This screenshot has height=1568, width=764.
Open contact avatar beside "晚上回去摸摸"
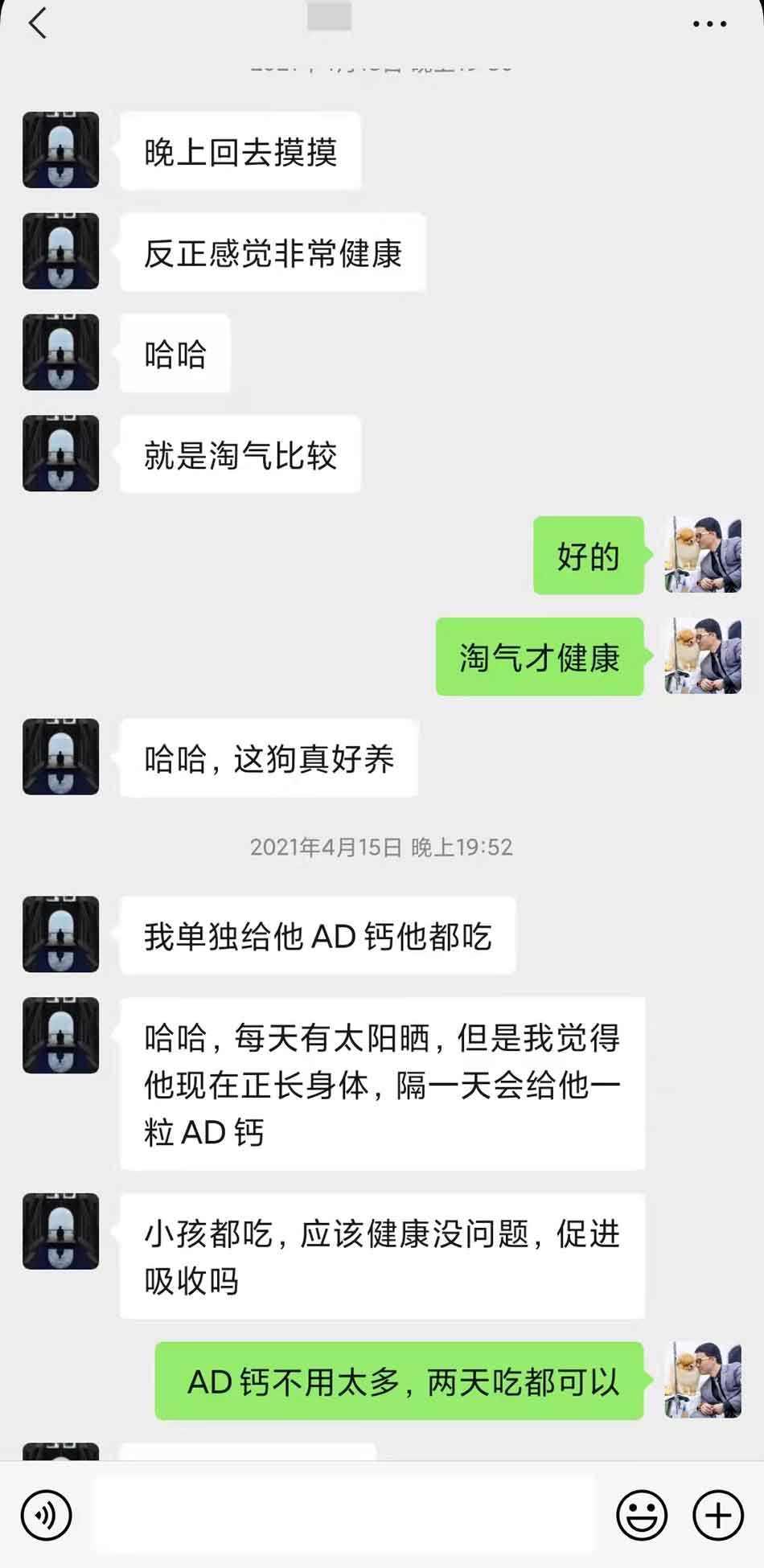61,150
